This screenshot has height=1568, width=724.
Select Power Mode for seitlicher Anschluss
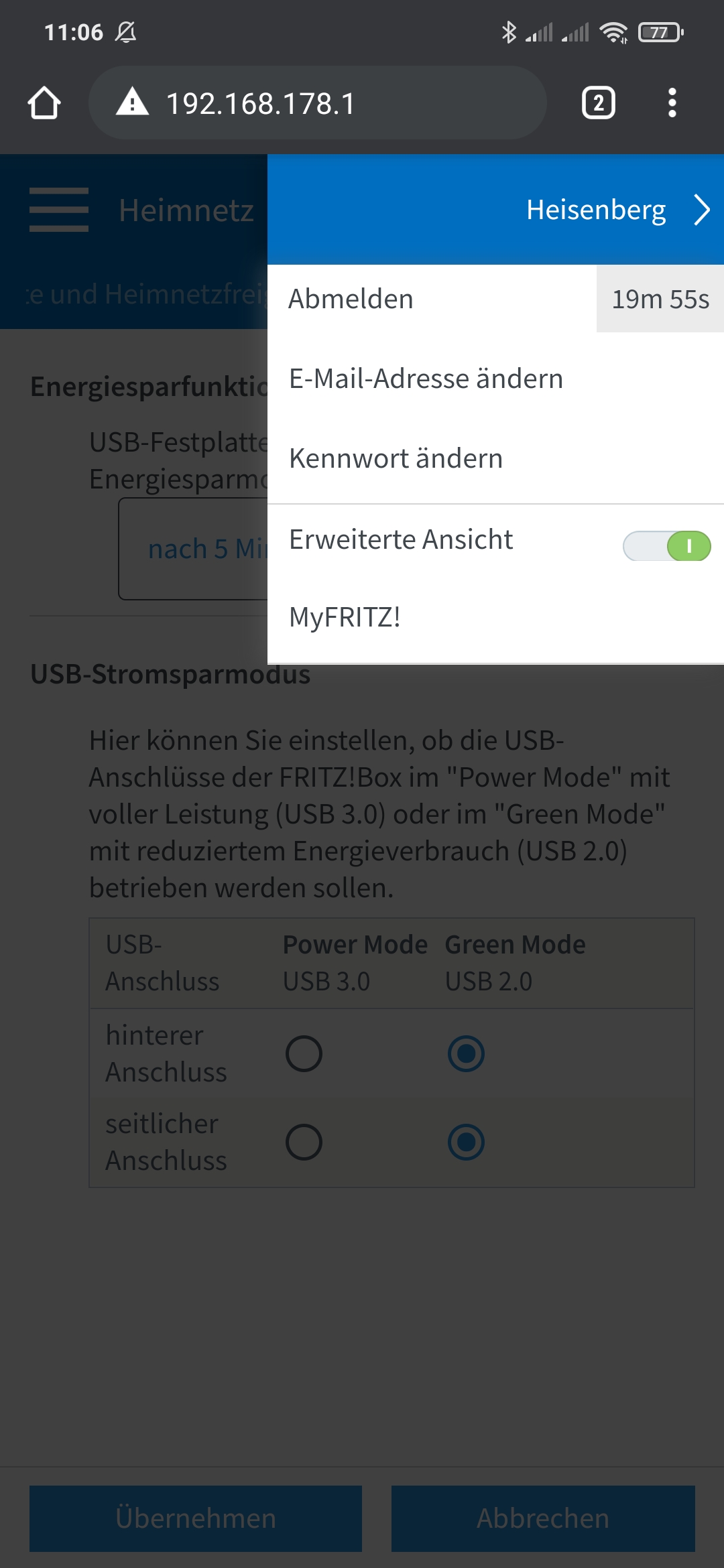[x=304, y=1142]
